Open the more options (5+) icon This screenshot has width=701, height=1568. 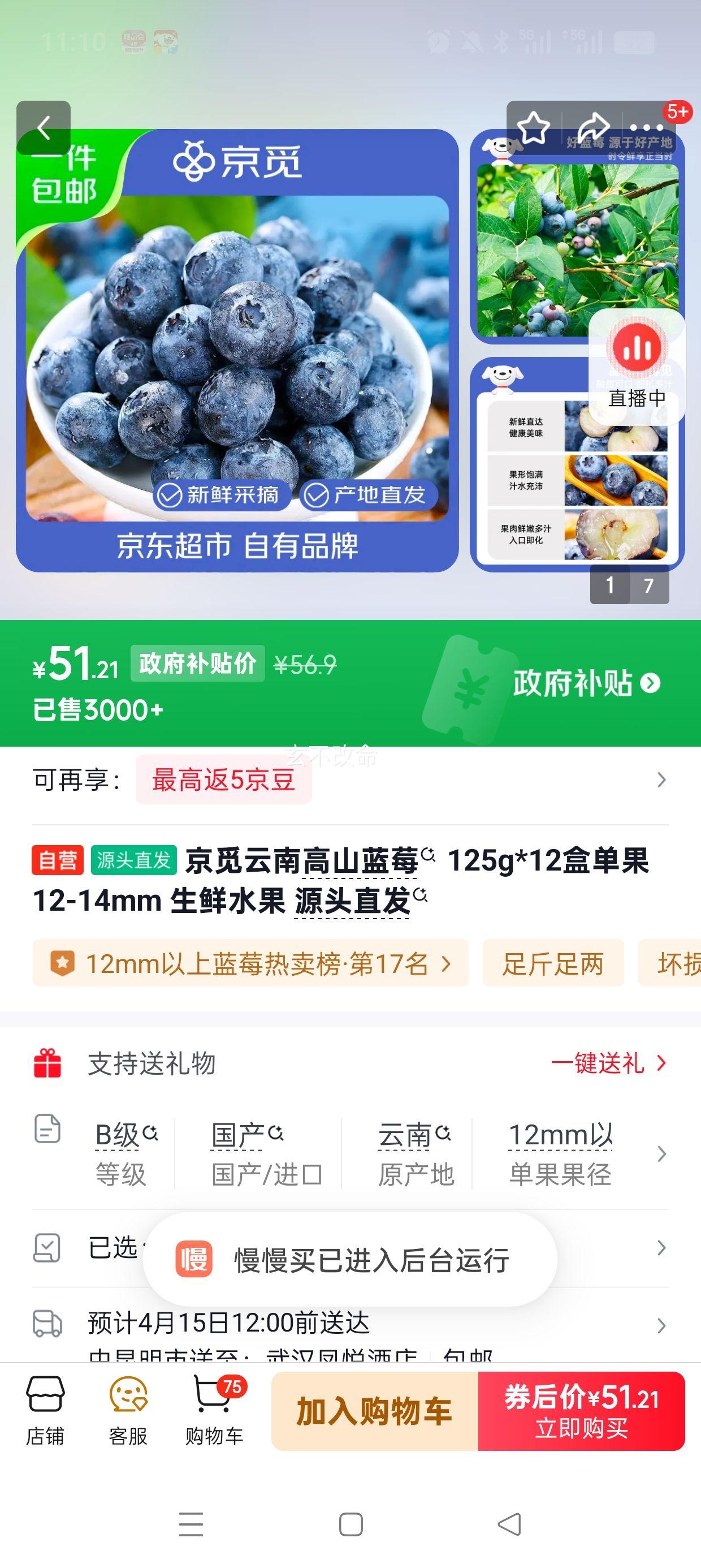[647, 128]
